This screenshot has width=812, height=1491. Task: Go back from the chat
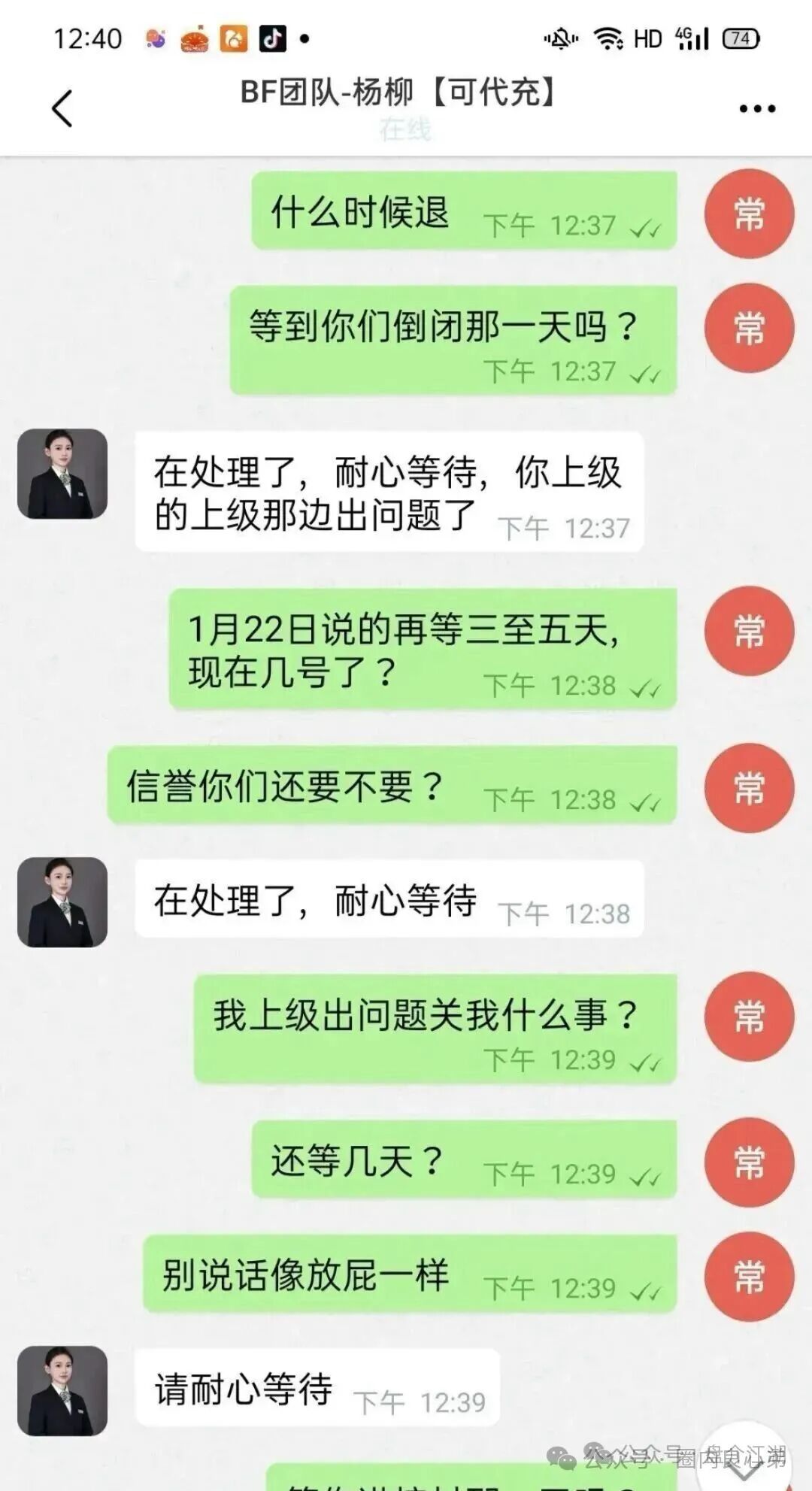[x=62, y=108]
